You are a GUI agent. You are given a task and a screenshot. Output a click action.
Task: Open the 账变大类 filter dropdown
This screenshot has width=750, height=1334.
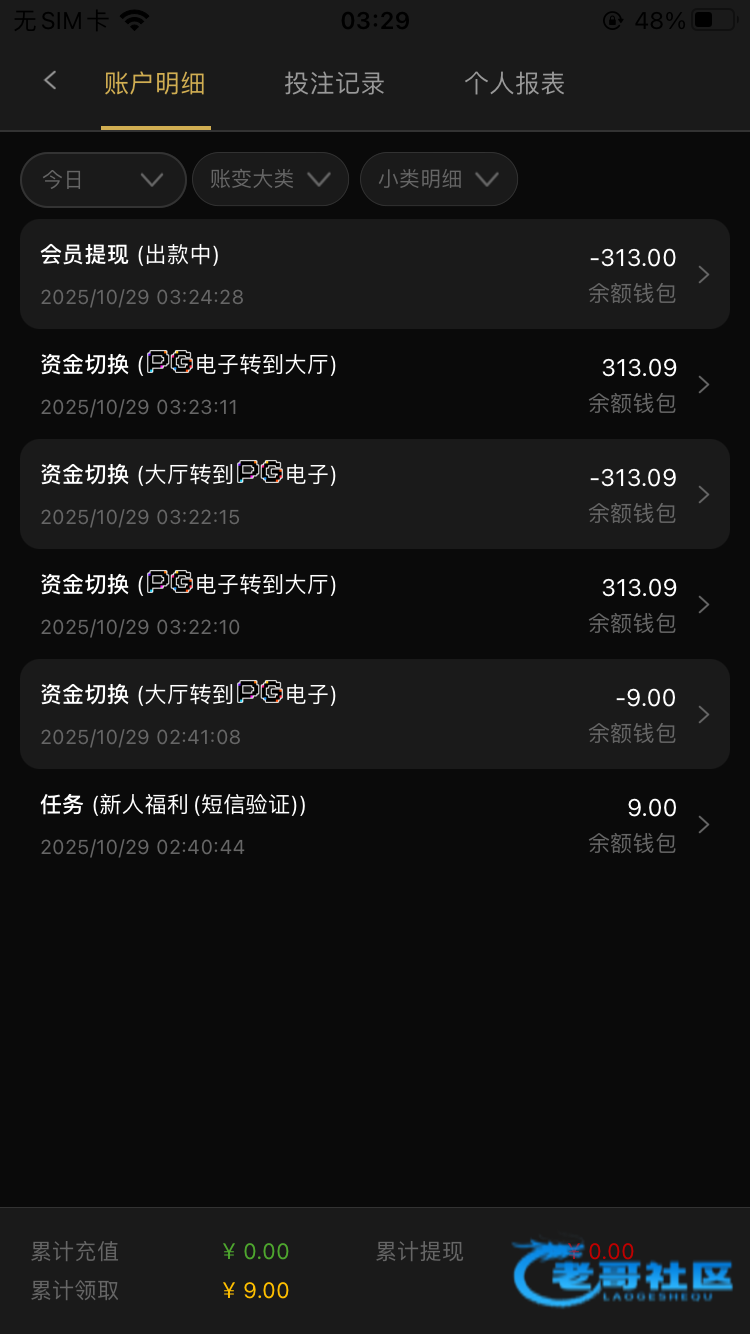tap(270, 180)
